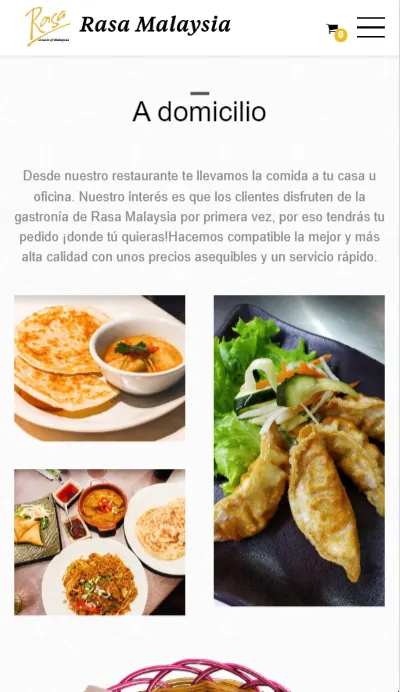Viewport: 400px width, 692px height.
Task: Open the table spread with noodles photo
Action: (100, 542)
